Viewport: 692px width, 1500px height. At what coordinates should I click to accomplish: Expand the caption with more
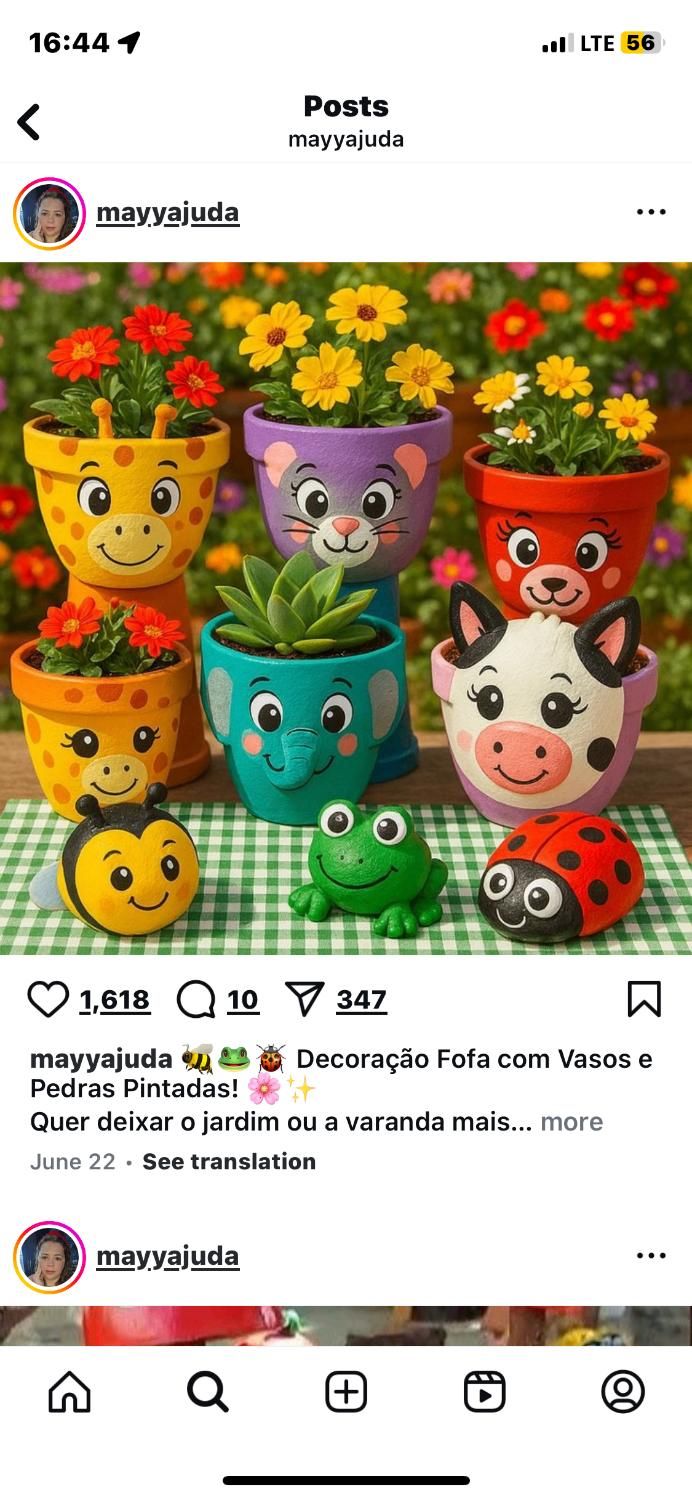(x=571, y=1122)
